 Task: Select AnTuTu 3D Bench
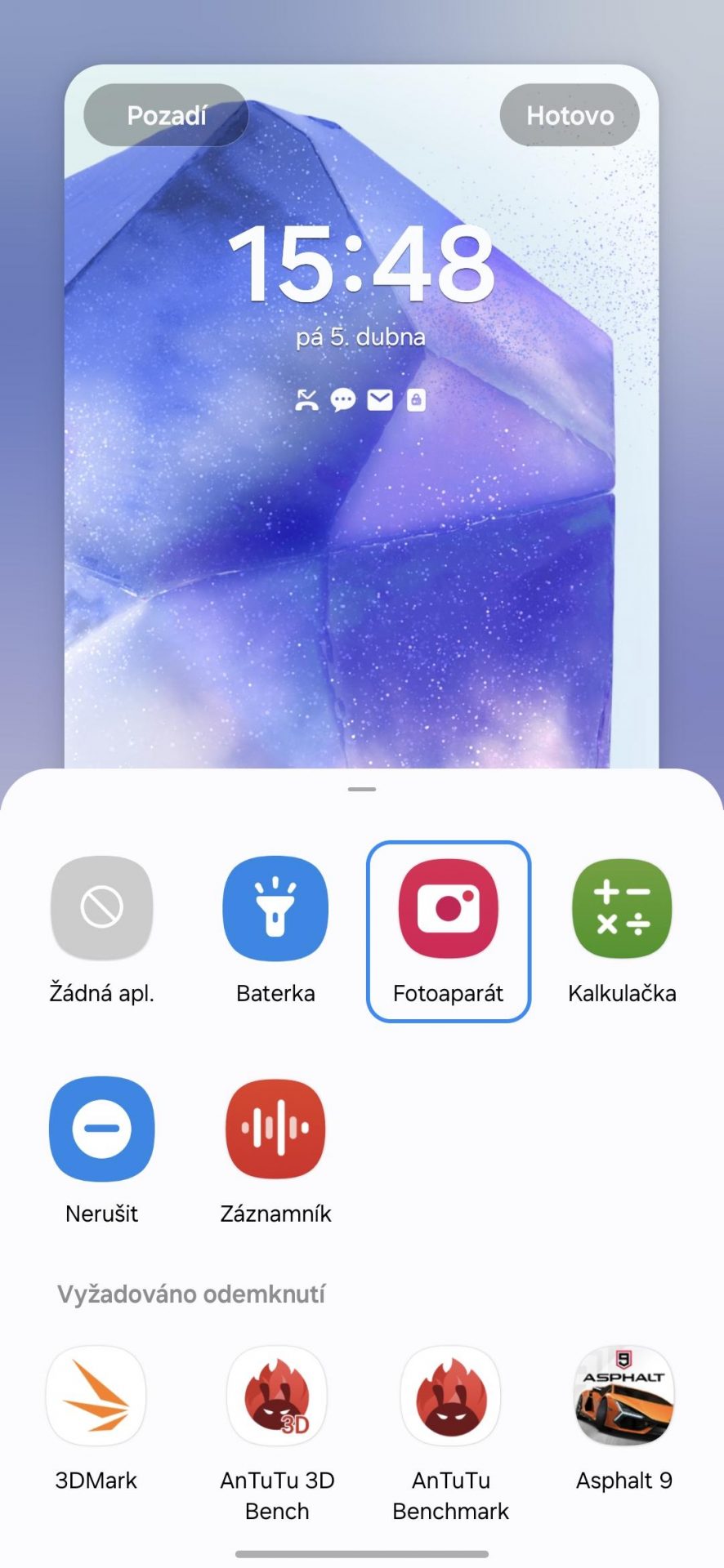point(277,1433)
